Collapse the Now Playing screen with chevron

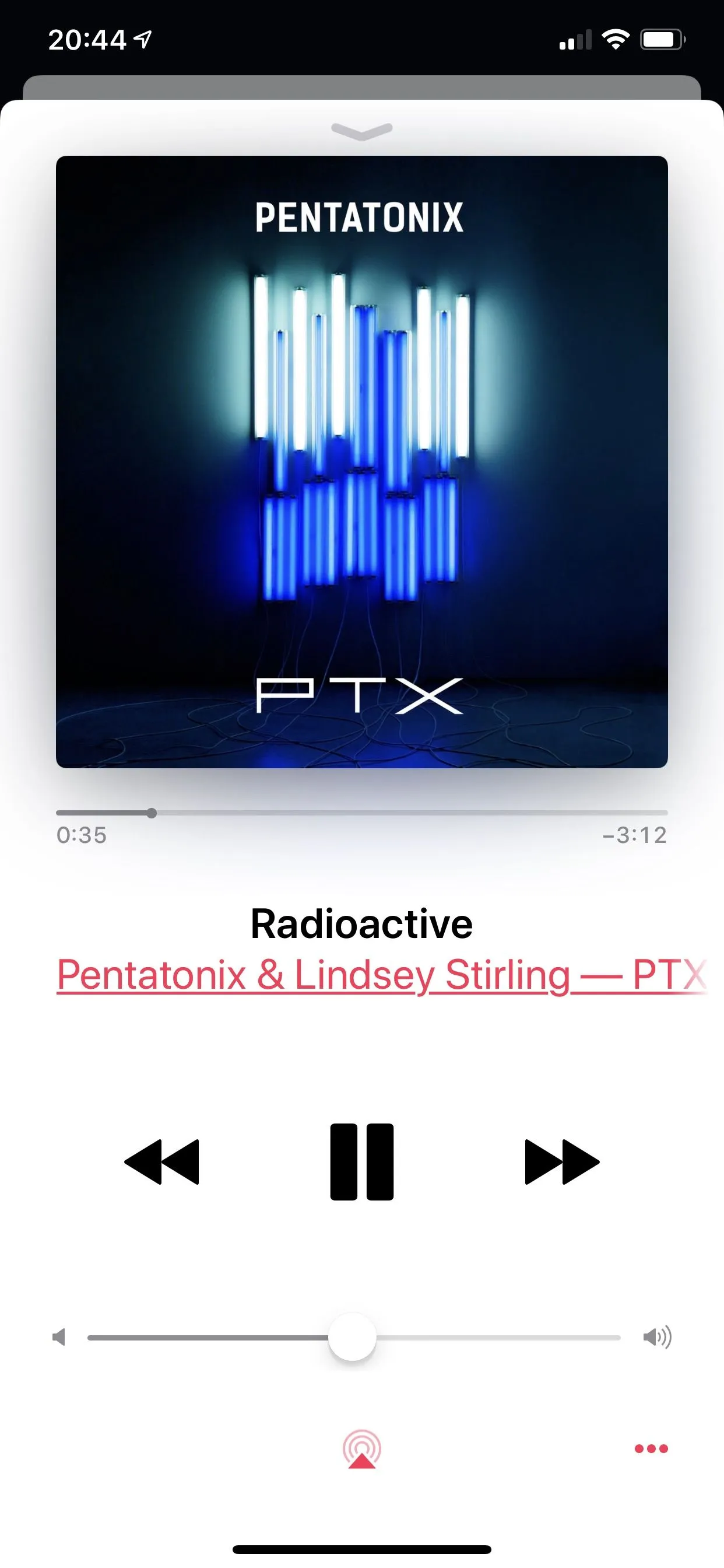(x=361, y=130)
